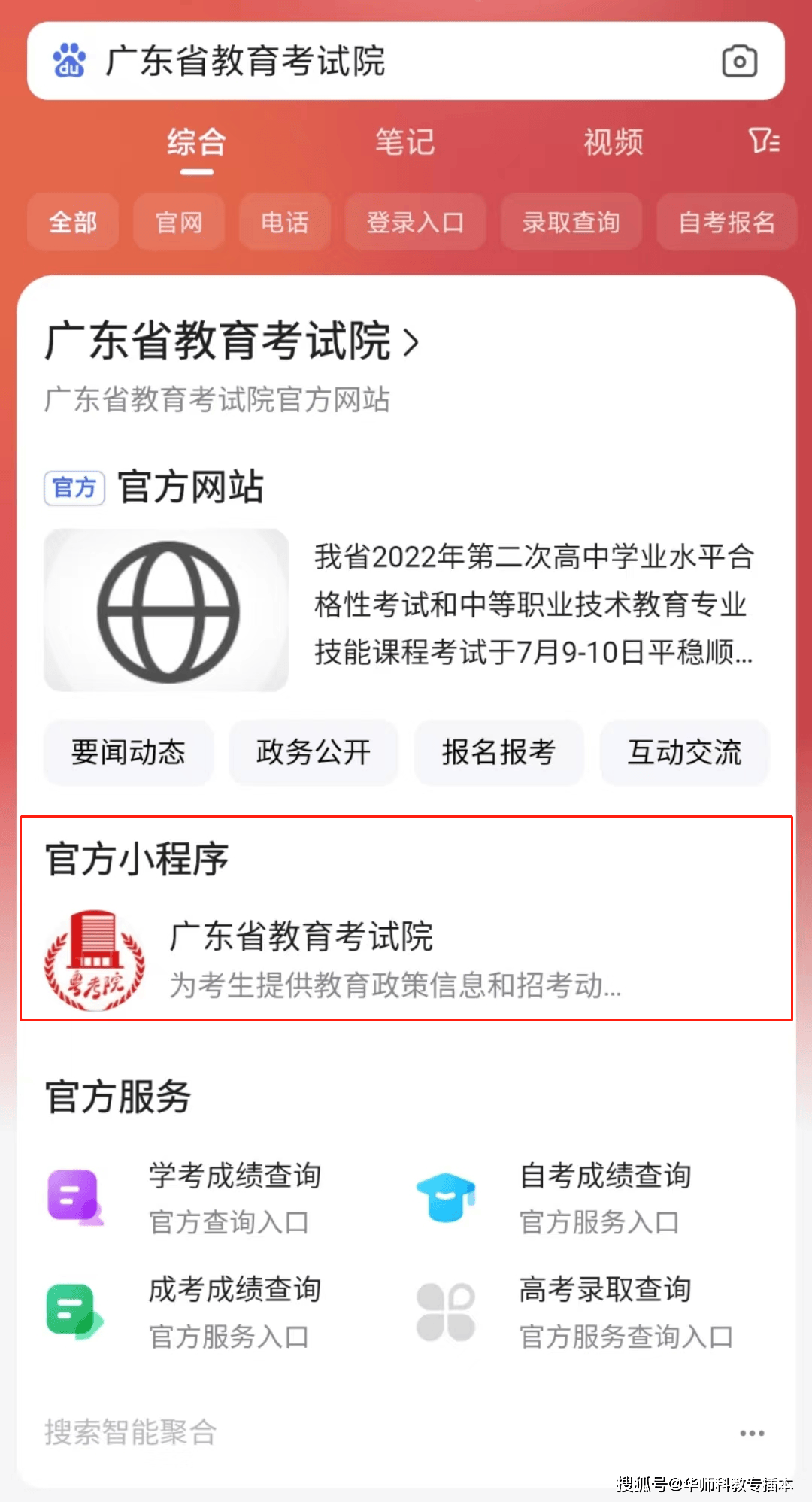Open the 广东省教育考试院 mini program
The image size is (812, 1502).
pyautogui.click(x=406, y=960)
